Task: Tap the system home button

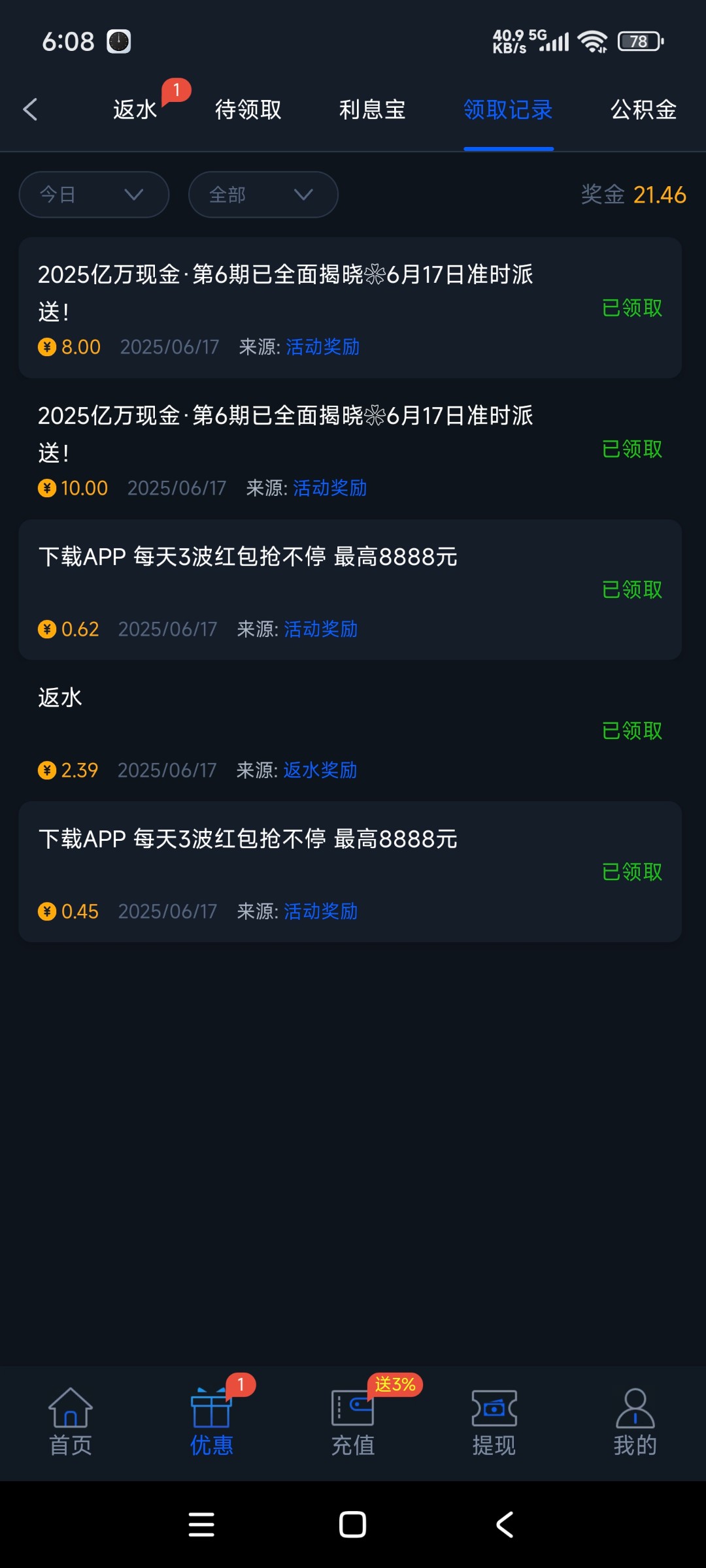Action: pyautogui.click(x=352, y=1525)
